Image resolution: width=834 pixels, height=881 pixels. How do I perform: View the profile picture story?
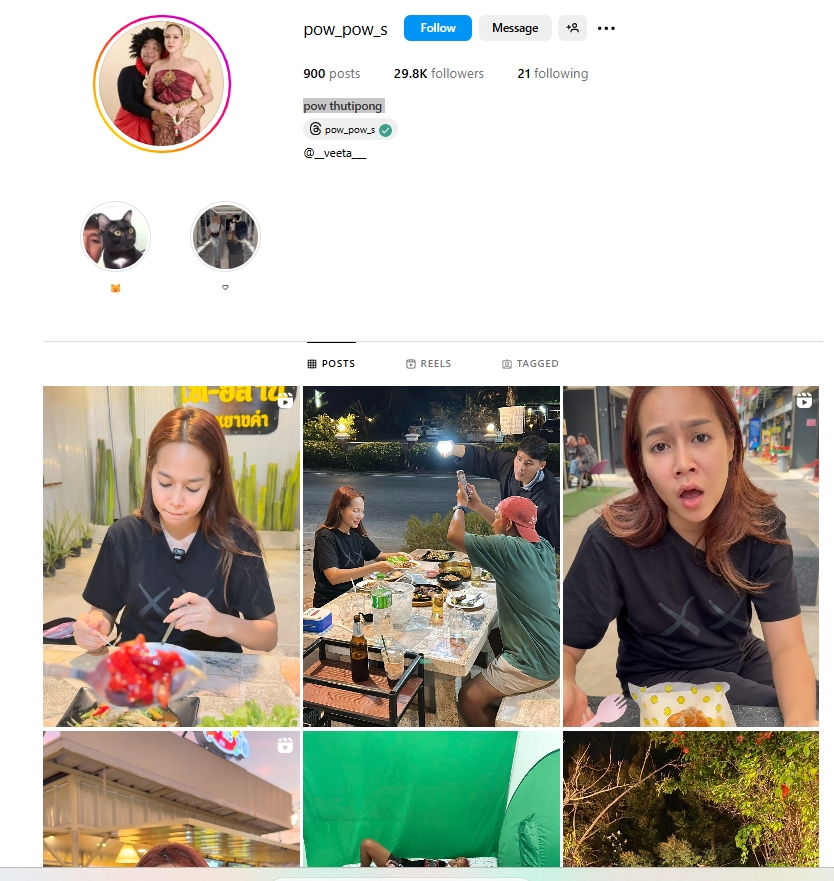[x=162, y=84]
